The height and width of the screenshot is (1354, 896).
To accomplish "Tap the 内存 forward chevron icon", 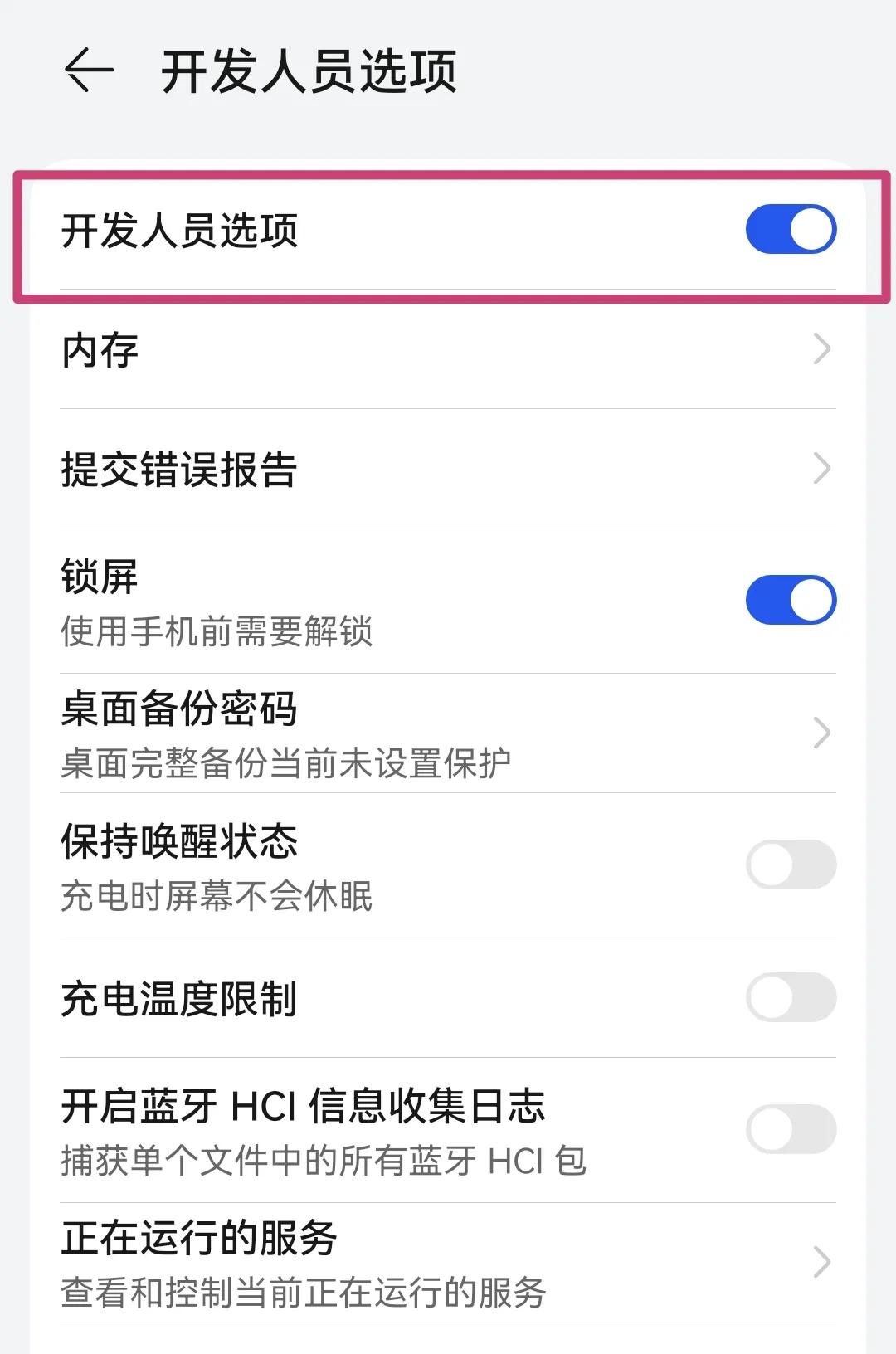I will tap(822, 351).
